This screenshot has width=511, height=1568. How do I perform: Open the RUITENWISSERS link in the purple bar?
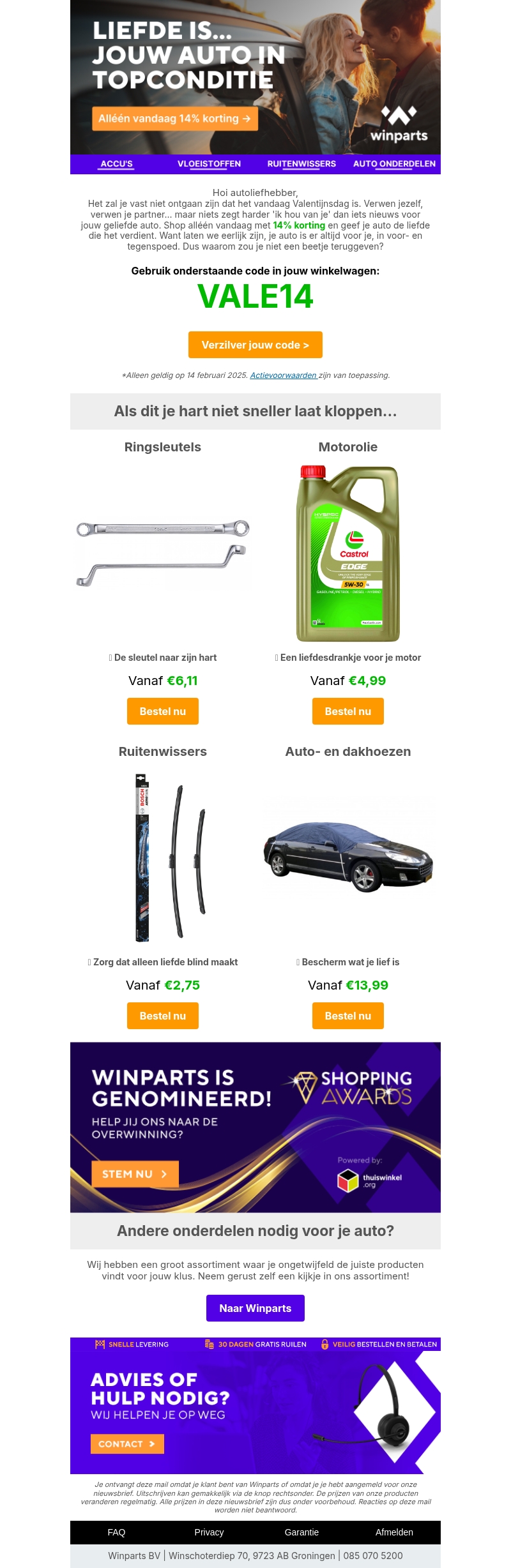[x=301, y=164]
